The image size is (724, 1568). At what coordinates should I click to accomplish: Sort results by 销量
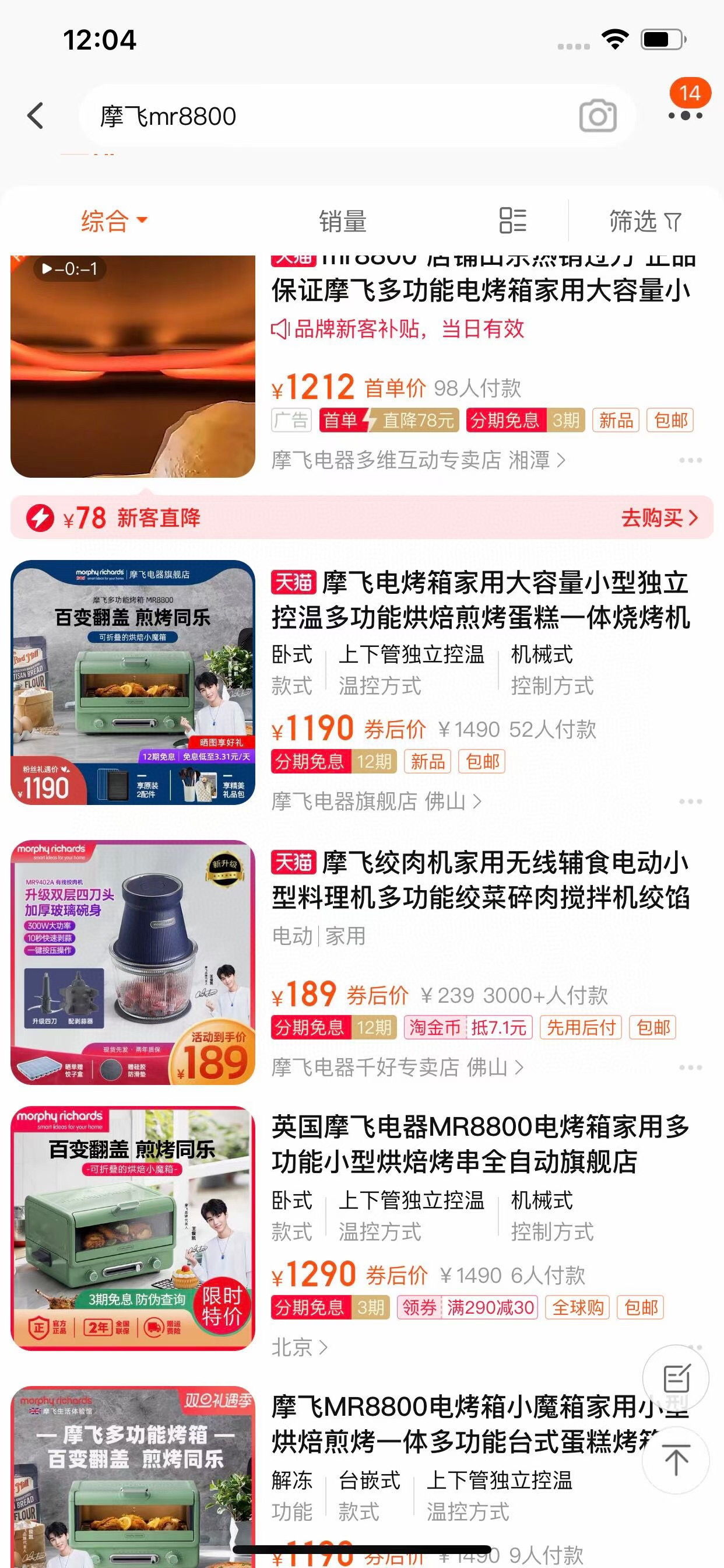[343, 221]
